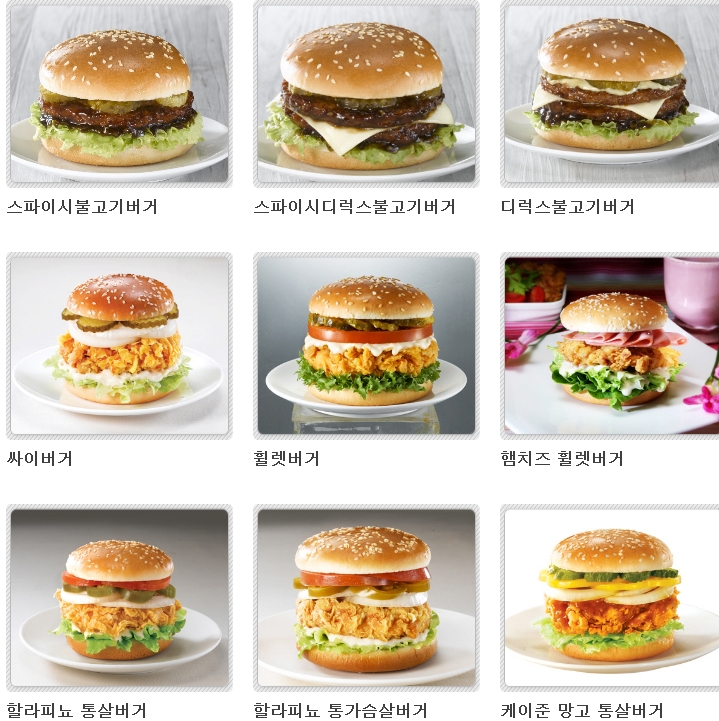
Task: Open the 할라피뇨 통가슴살버거 tile
Action: (x=366, y=597)
